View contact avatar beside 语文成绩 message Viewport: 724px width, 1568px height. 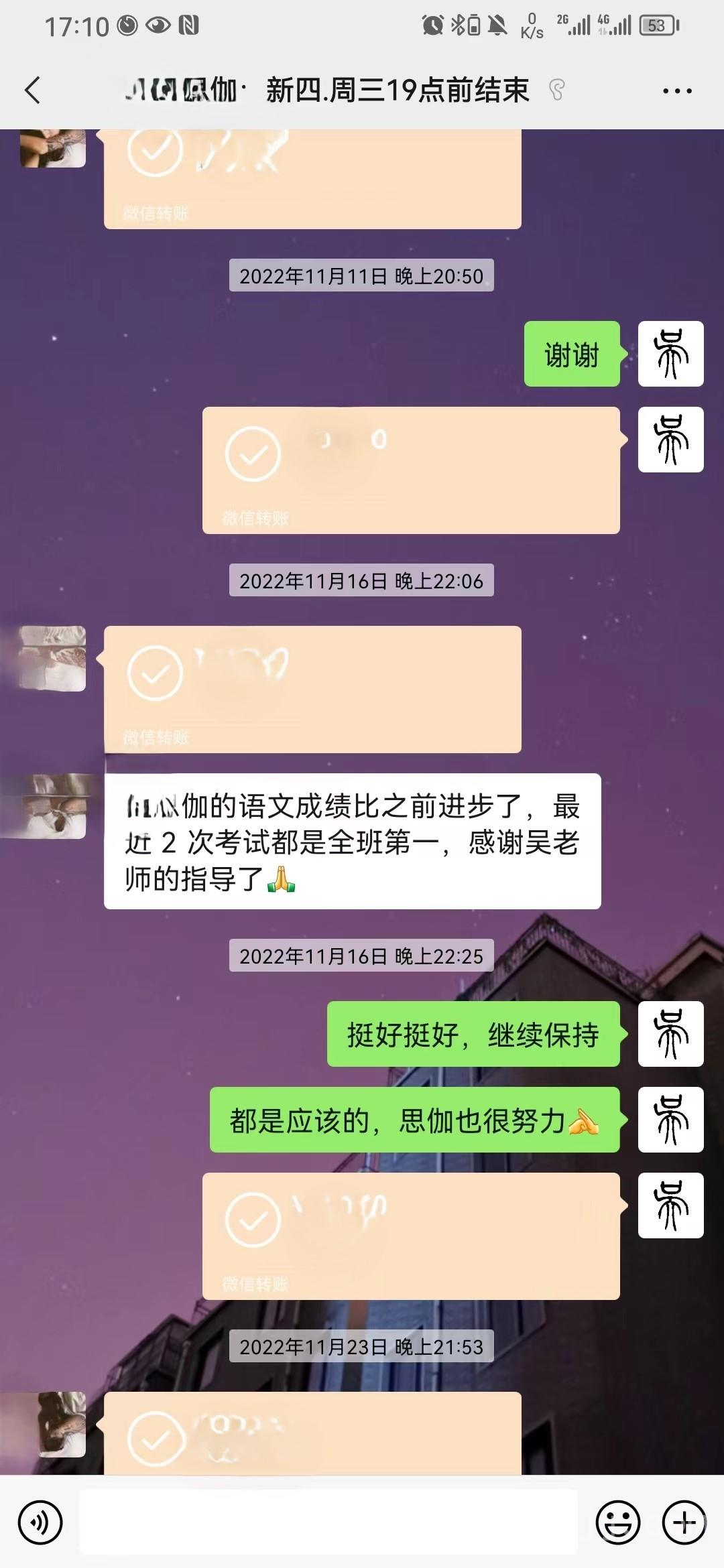(x=53, y=806)
